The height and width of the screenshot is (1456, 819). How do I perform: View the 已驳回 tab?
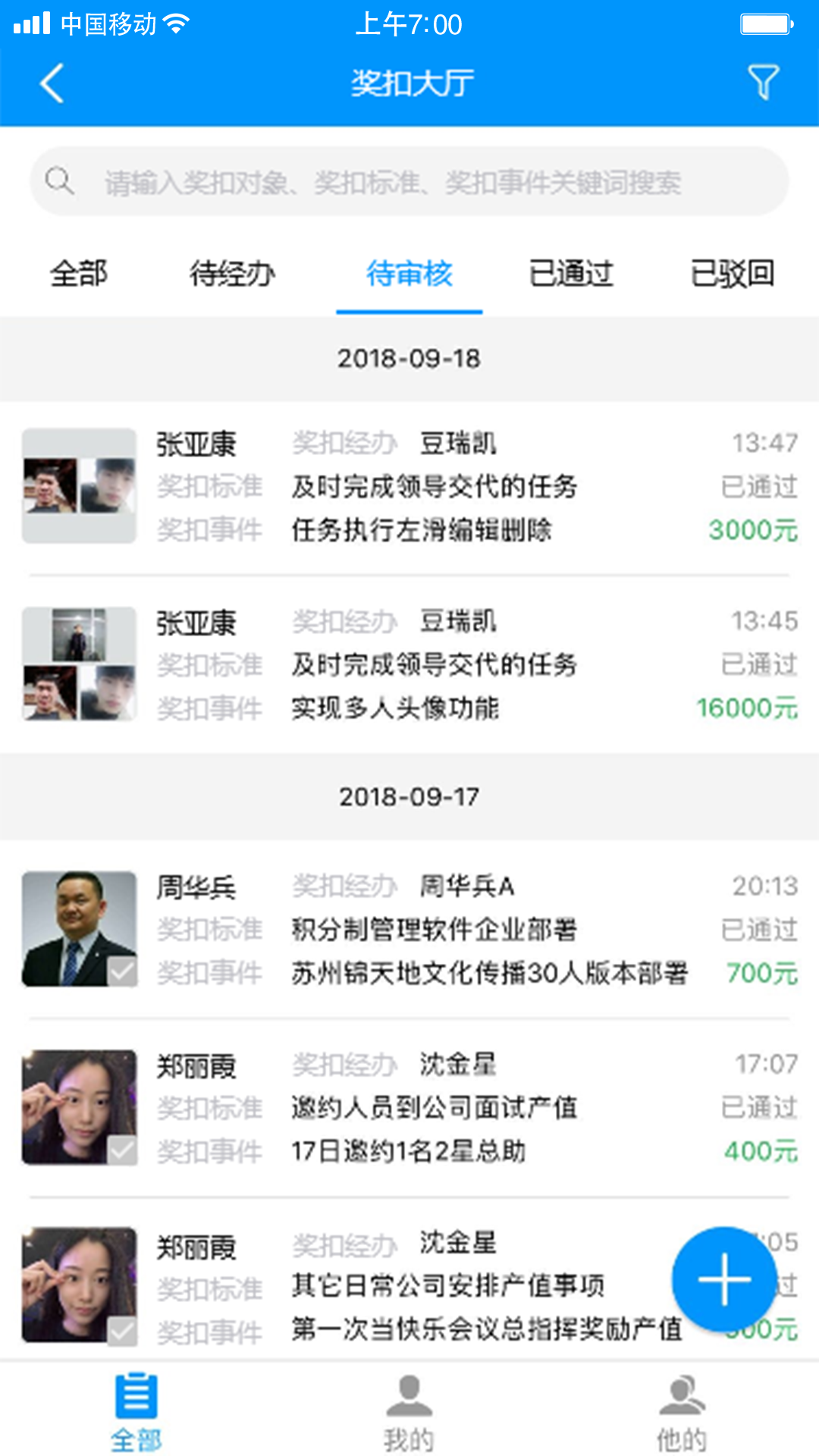click(733, 274)
